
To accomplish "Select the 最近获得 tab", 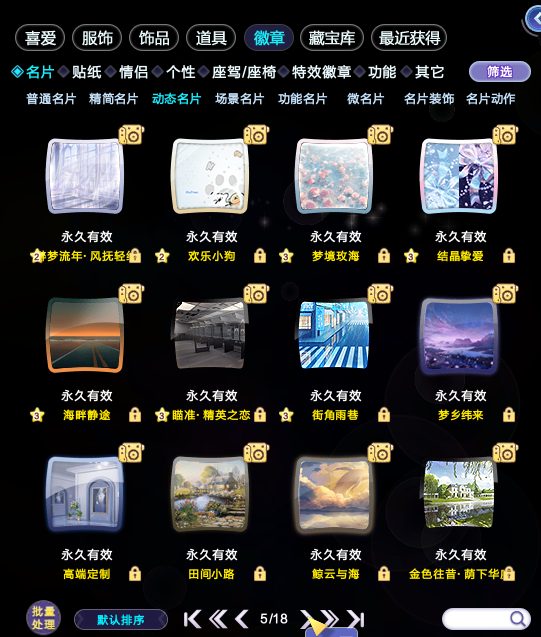I will coord(409,38).
